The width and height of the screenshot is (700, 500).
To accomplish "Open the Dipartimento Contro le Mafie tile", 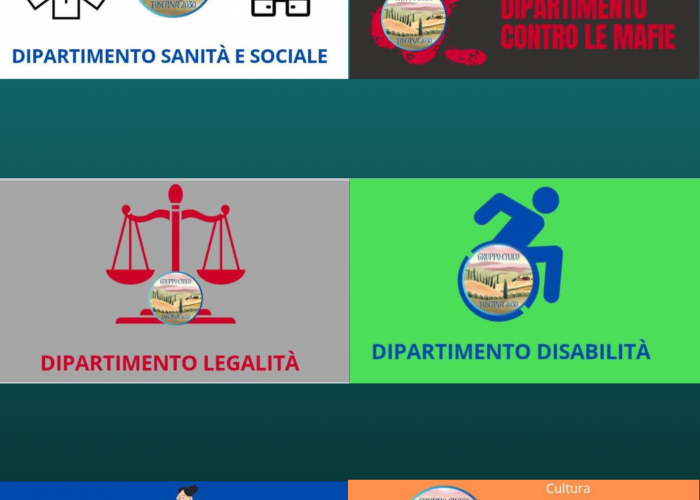I will (524, 38).
